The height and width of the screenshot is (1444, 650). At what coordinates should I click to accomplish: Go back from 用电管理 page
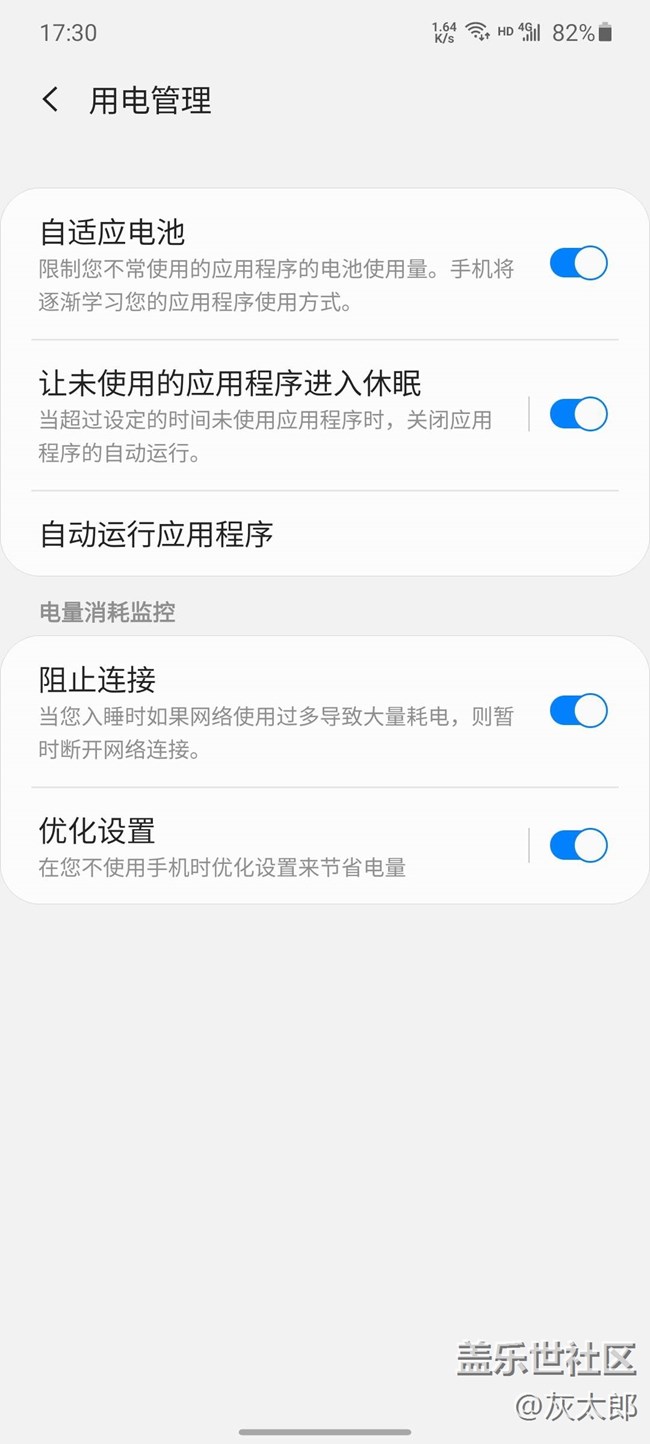tap(51, 100)
